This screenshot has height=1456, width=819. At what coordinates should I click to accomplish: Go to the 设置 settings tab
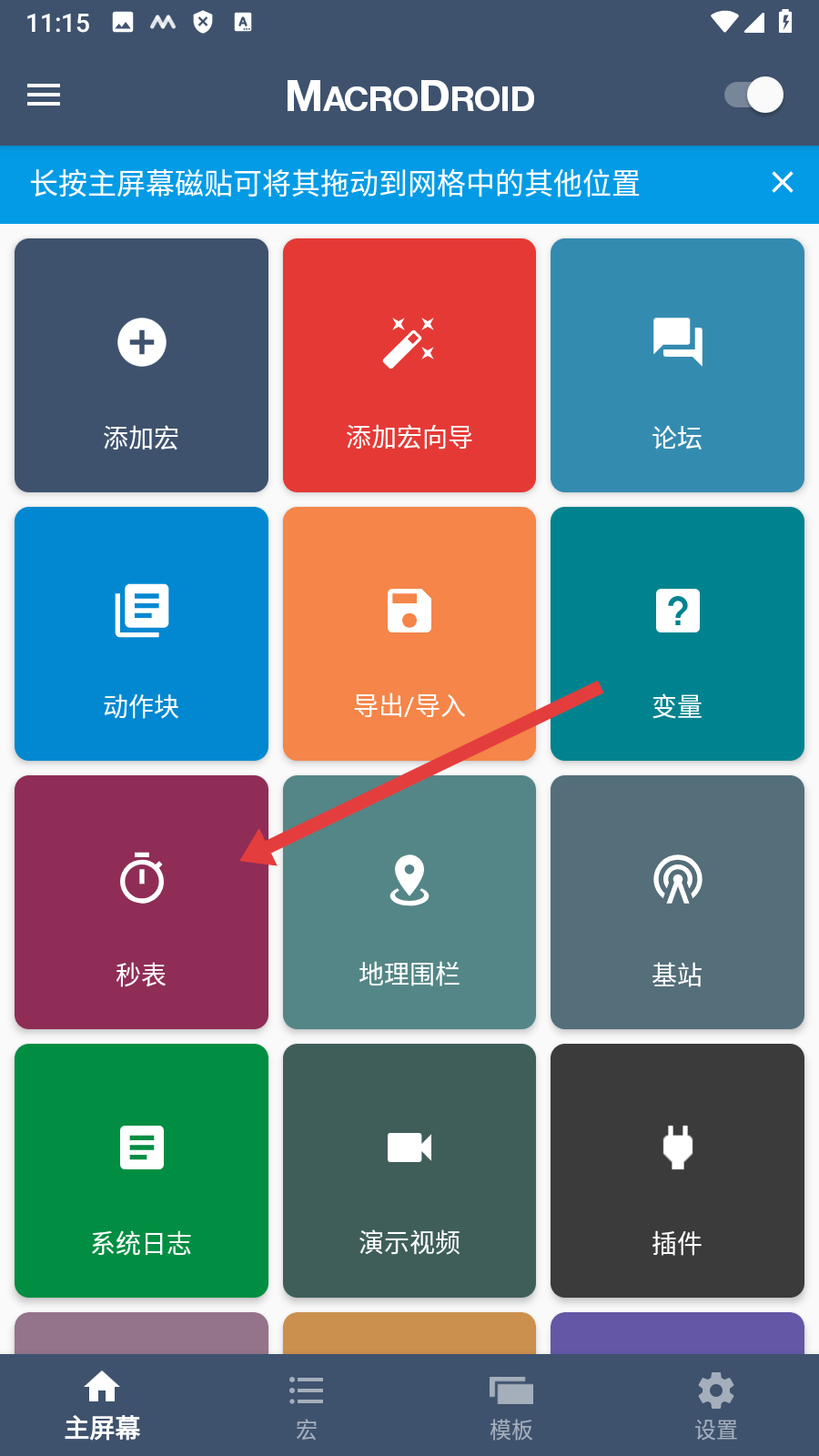pos(716,1407)
